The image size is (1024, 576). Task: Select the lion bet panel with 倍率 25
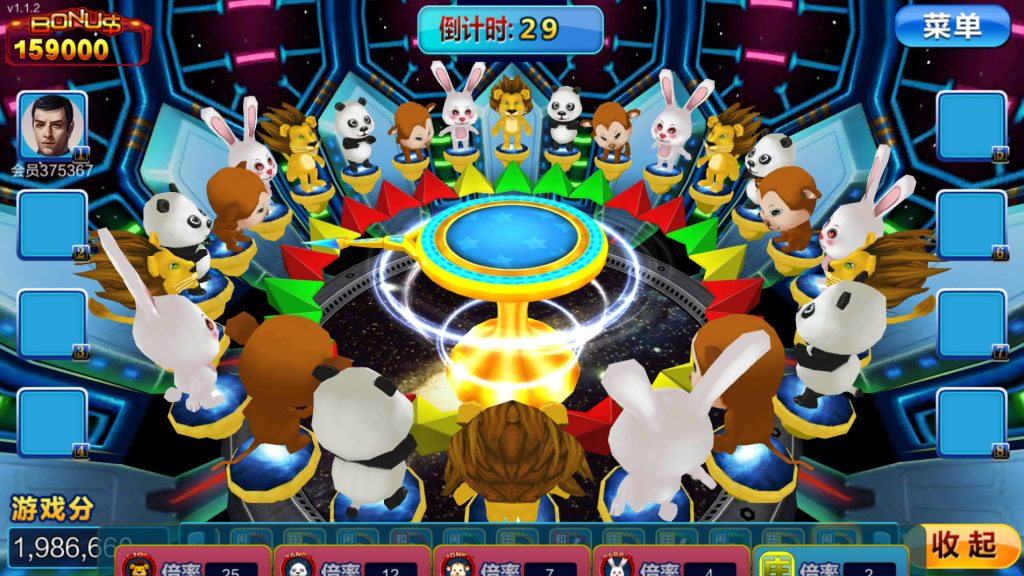click(x=192, y=563)
